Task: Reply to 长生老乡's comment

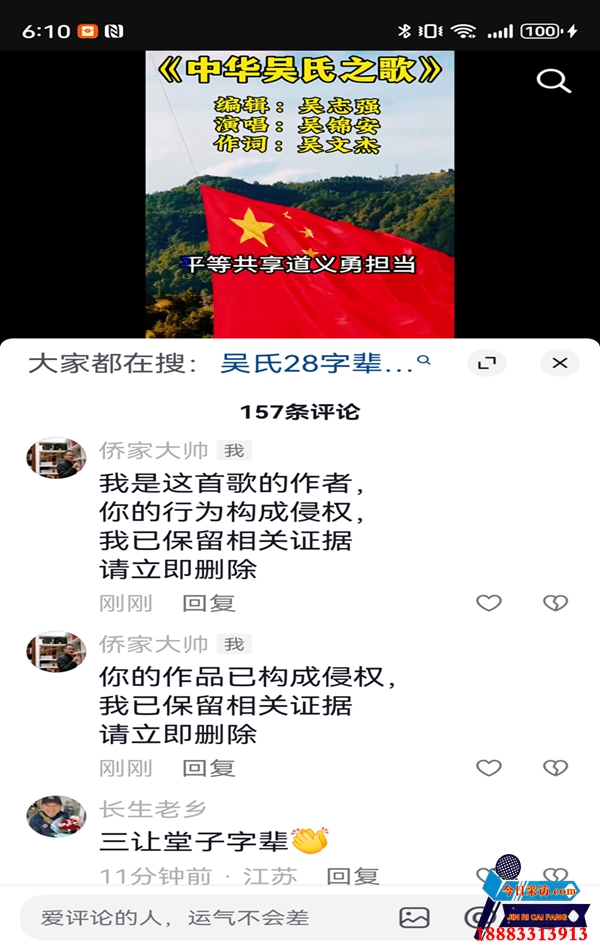Action: (x=352, y=877)
